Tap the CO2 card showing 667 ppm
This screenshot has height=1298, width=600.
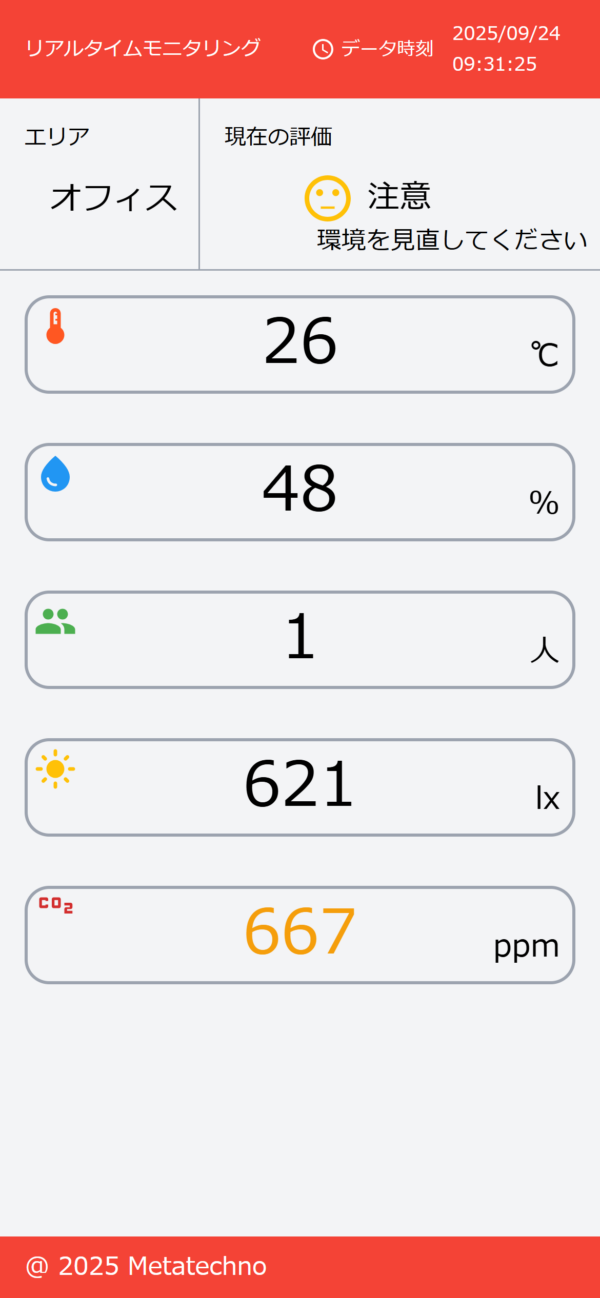click(x=300, y=935)
